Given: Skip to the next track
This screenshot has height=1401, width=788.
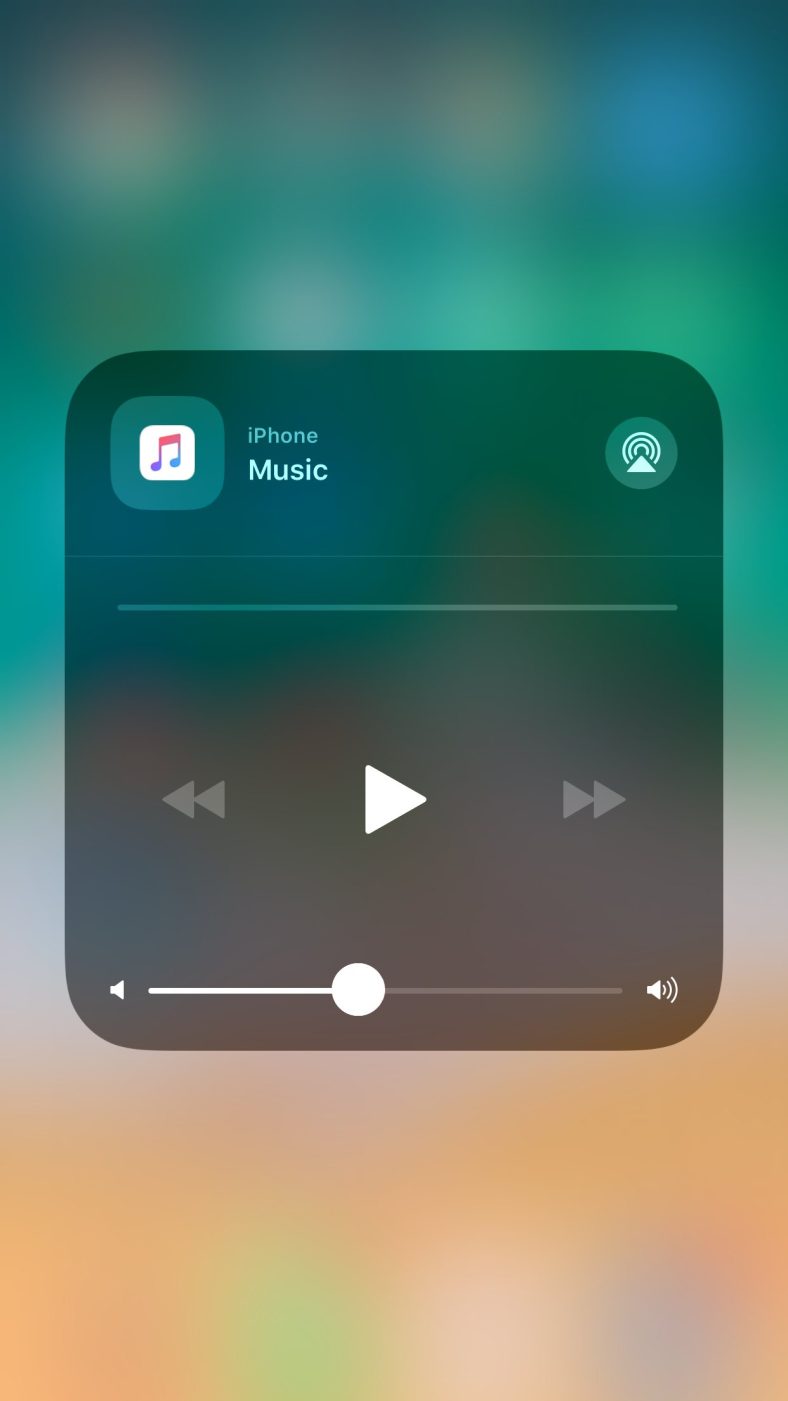Looking at the screenshot, I should 594,800.
